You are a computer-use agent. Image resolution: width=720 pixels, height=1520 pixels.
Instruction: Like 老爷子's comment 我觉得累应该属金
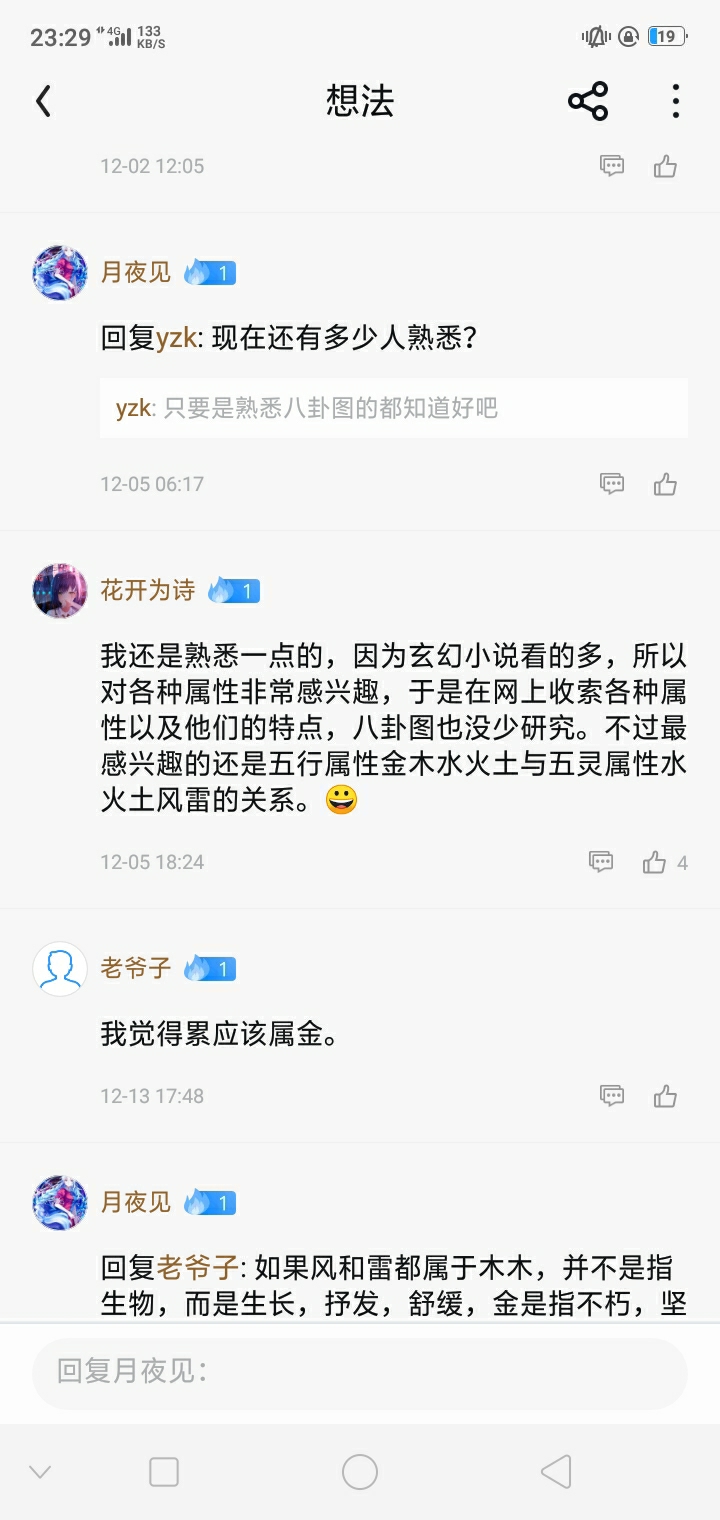coord(665,1096)
